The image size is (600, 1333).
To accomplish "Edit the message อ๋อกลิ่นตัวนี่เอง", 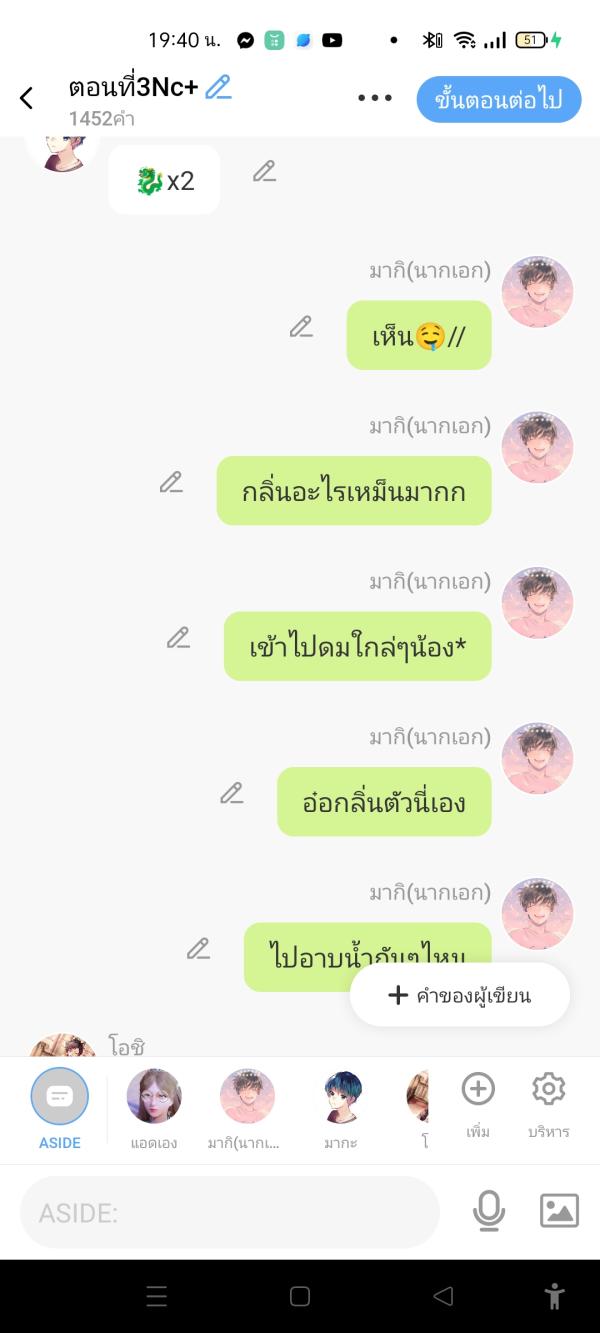I will (x=231, y=794).
